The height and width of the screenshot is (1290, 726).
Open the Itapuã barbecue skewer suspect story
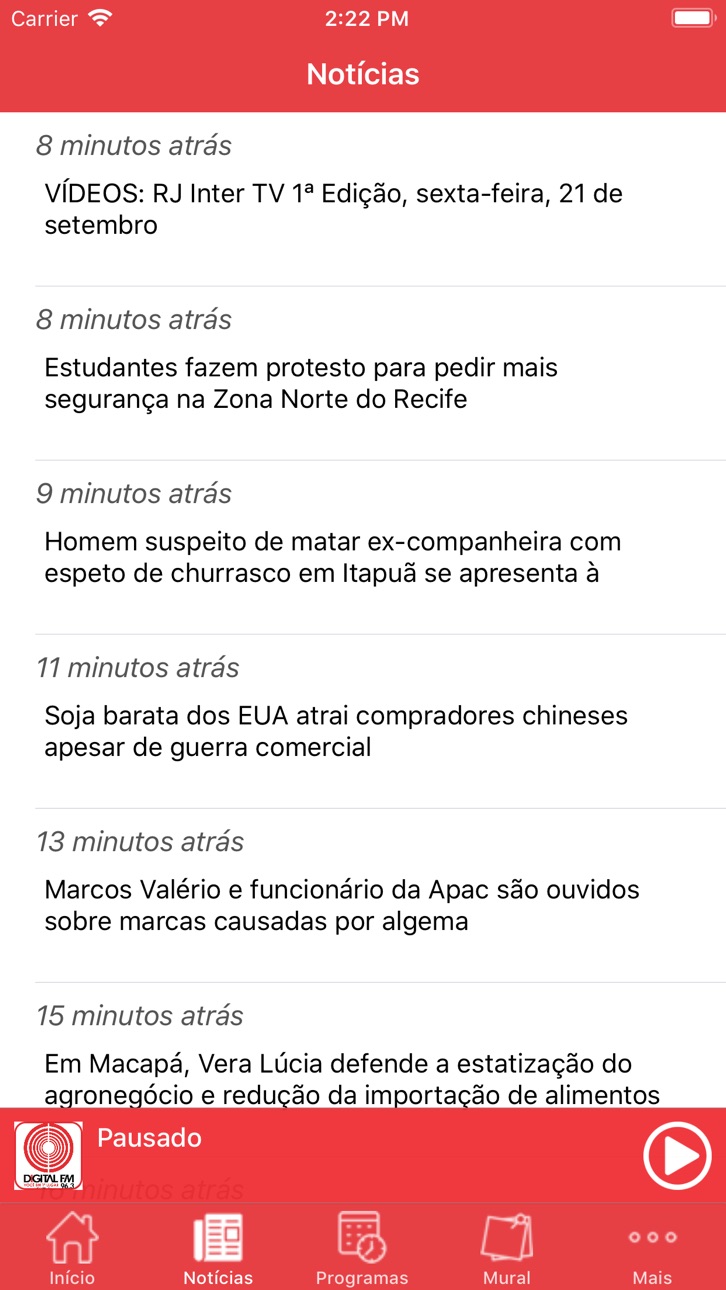point(363,548)
